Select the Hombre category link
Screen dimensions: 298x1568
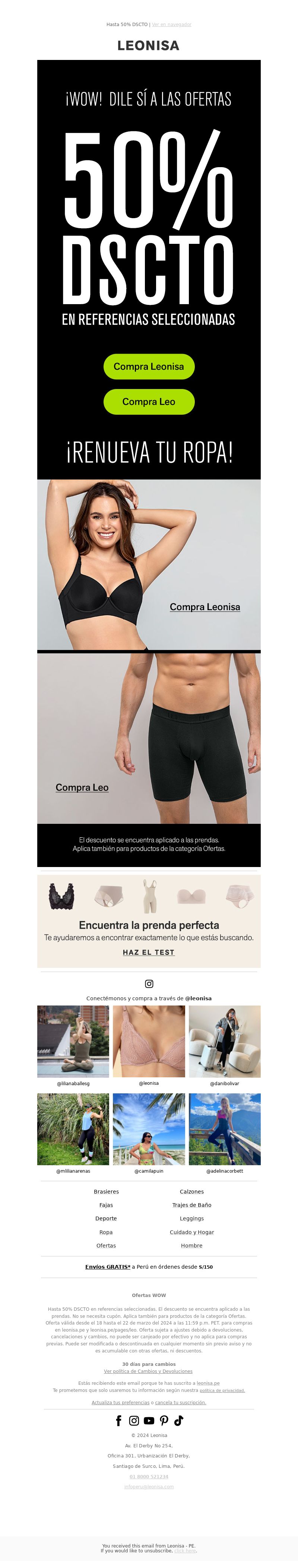point(191,1245)
